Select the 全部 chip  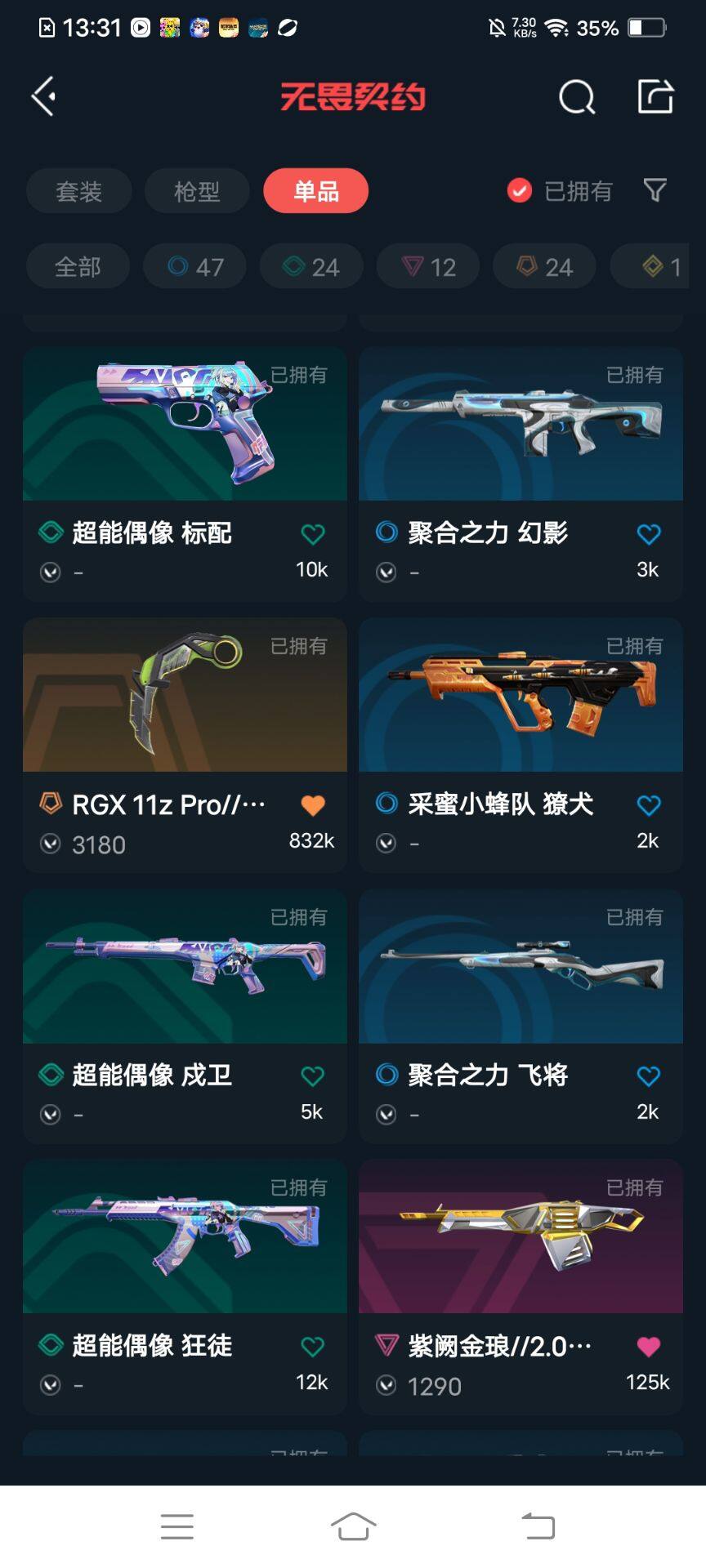click(x=78, y=266)
